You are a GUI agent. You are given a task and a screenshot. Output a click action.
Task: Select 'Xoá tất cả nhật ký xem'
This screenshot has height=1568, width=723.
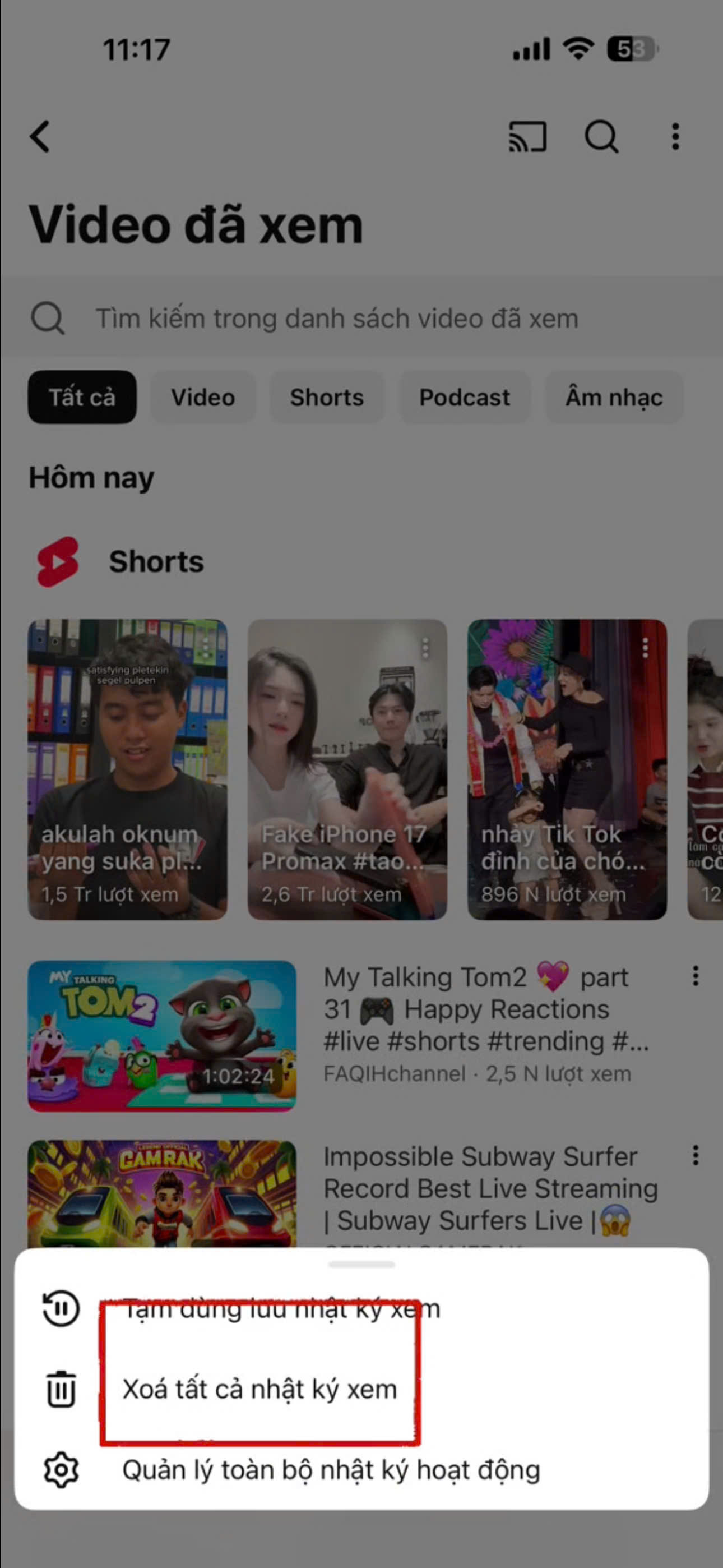[x=260, y=1390]
